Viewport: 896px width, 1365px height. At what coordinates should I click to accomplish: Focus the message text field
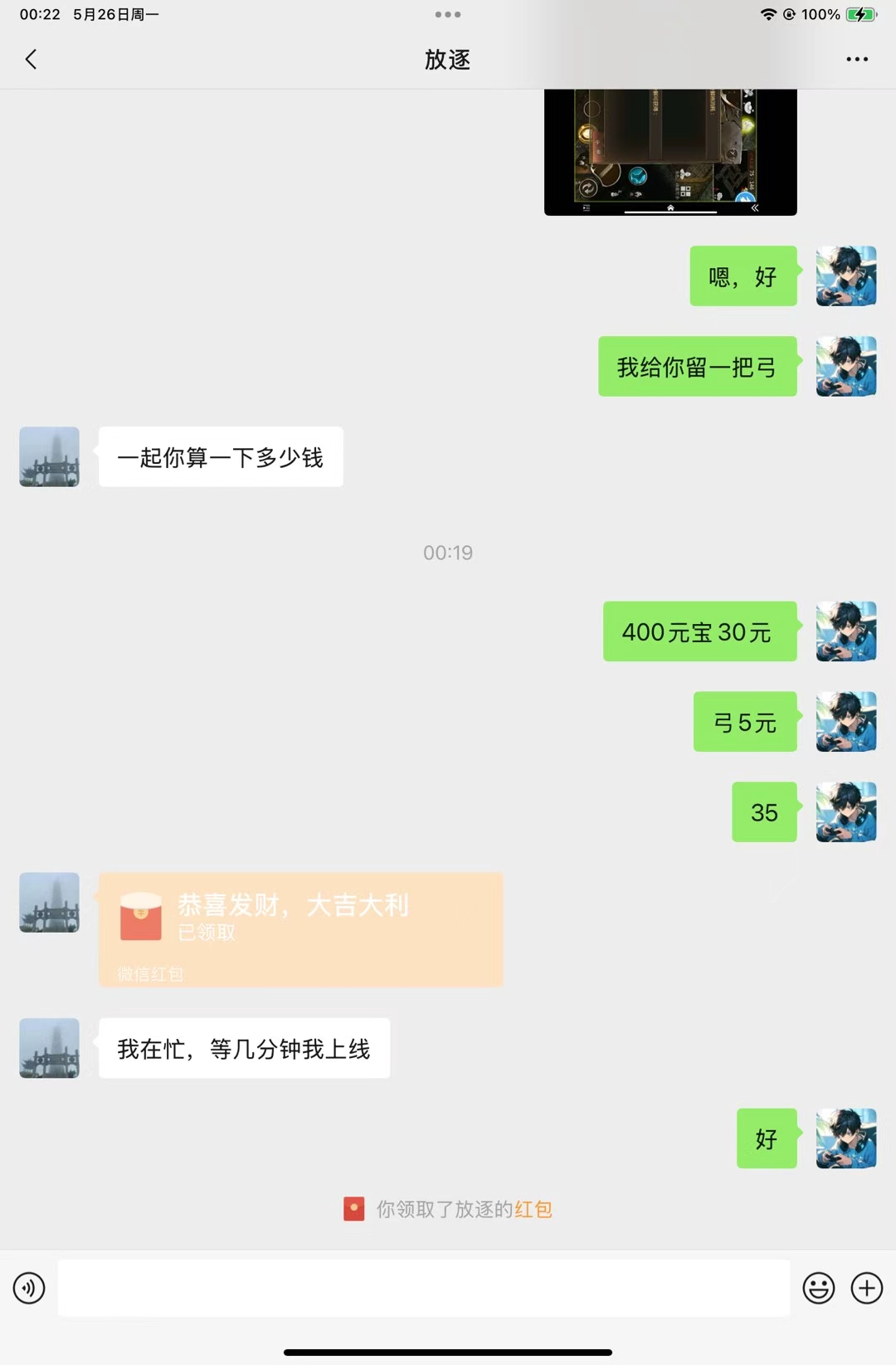pos(423,1288)
